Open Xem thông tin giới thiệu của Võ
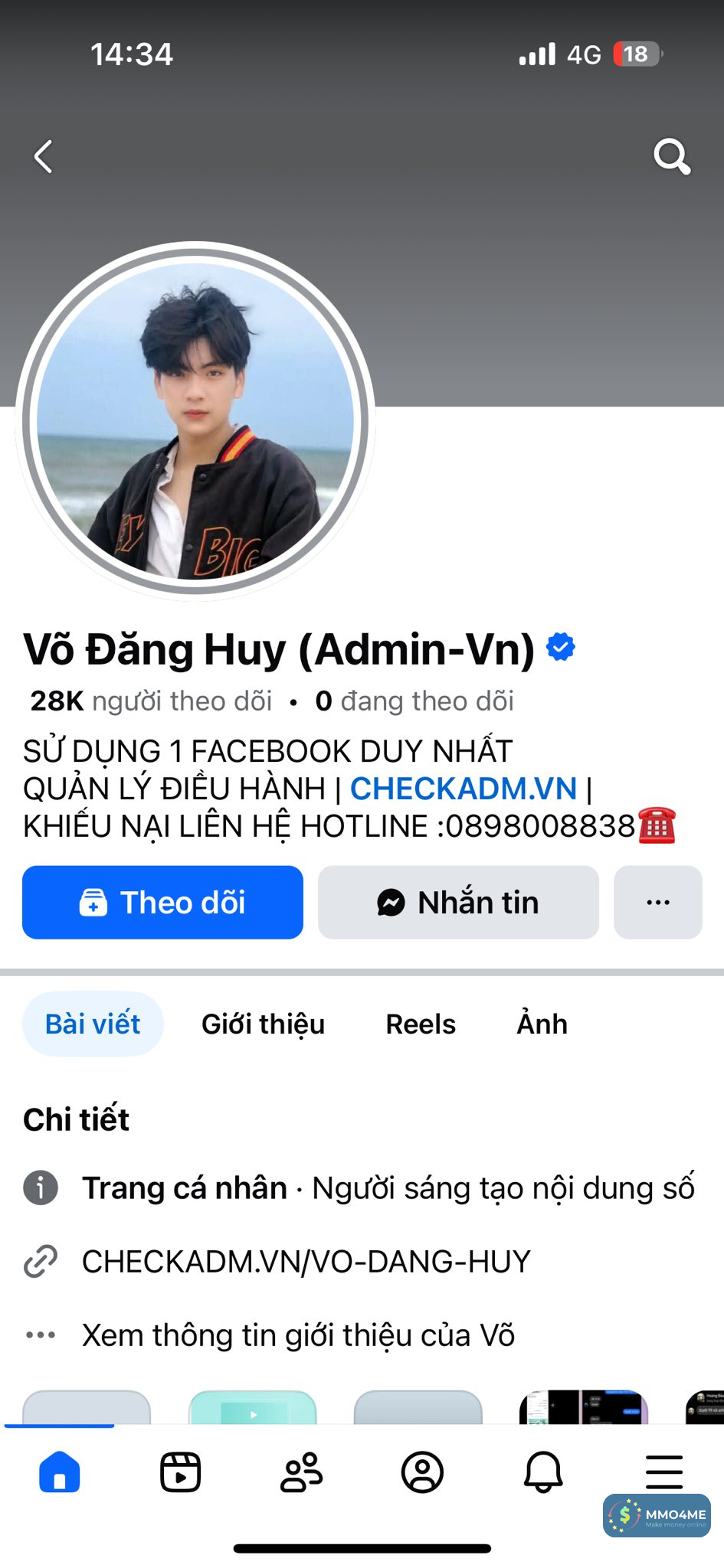Screen dimensions: 724x1568 [x=298, y=1334]
